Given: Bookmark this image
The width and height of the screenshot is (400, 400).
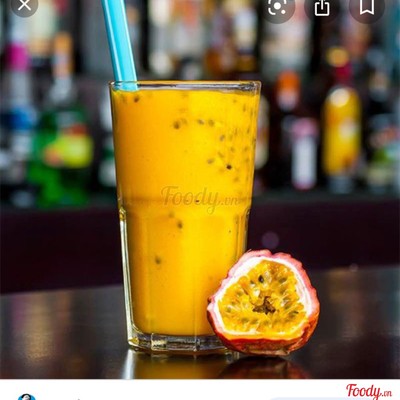Looking at the screenshot, I should pos(366,8).
